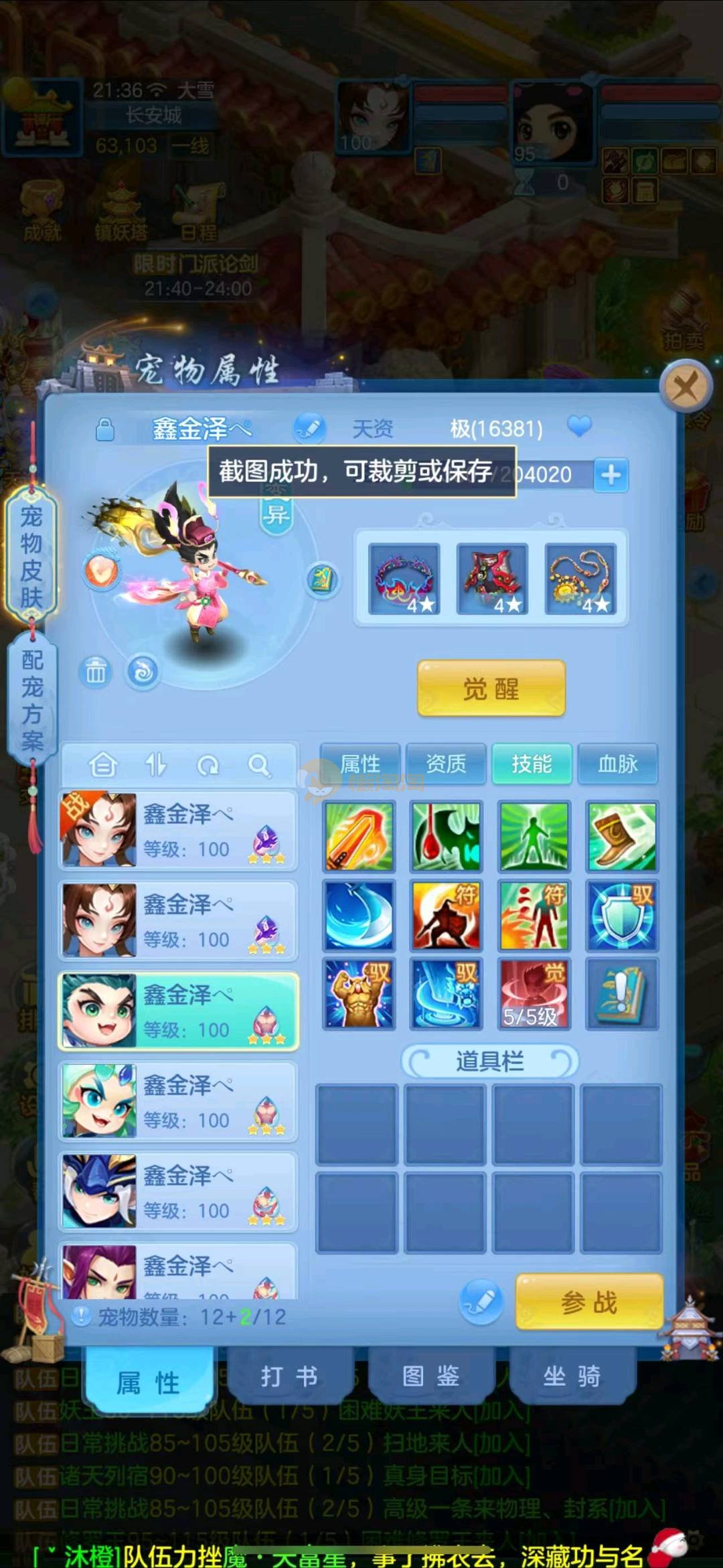Open the first 4-star pet equipment slot
723x1568 pixels.
[404, 579]
